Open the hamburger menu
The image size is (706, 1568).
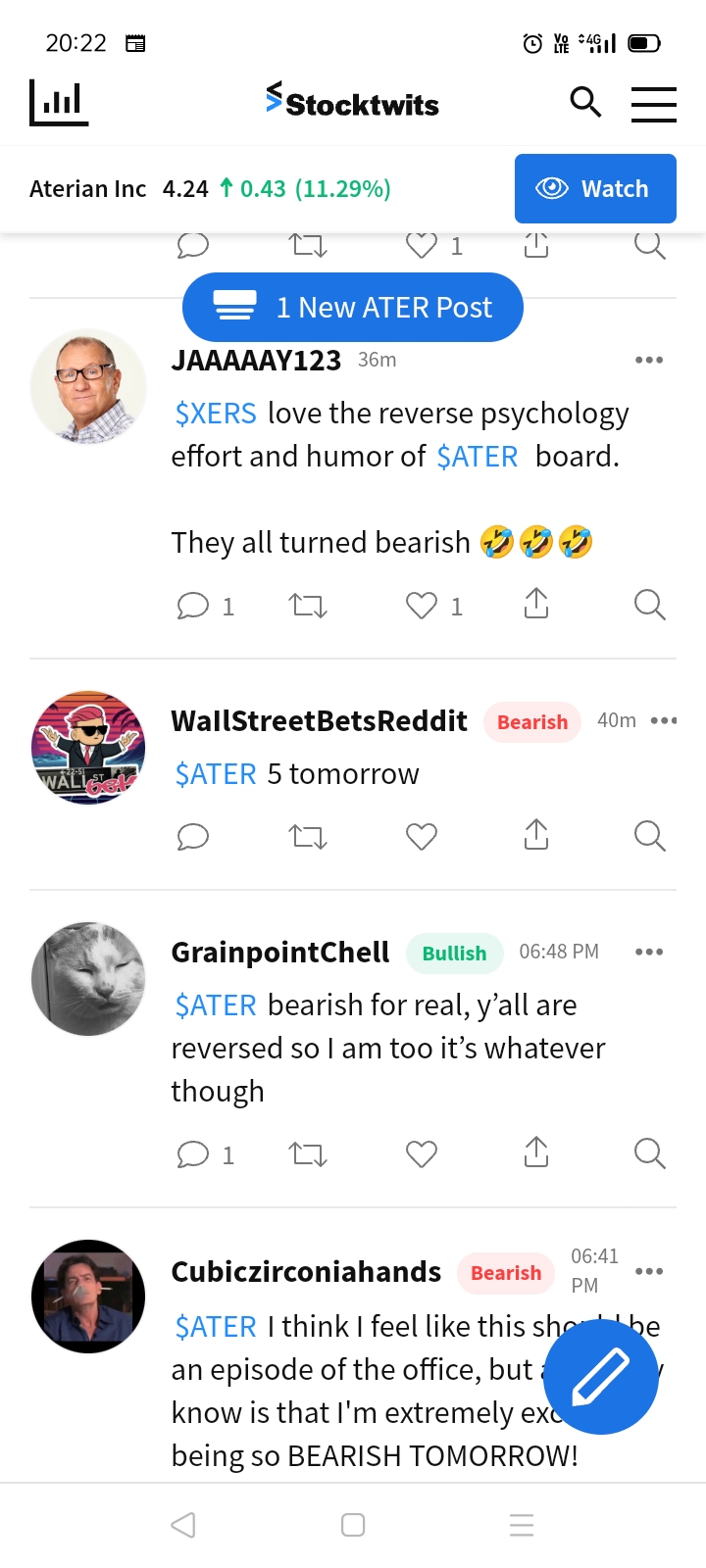653,104
